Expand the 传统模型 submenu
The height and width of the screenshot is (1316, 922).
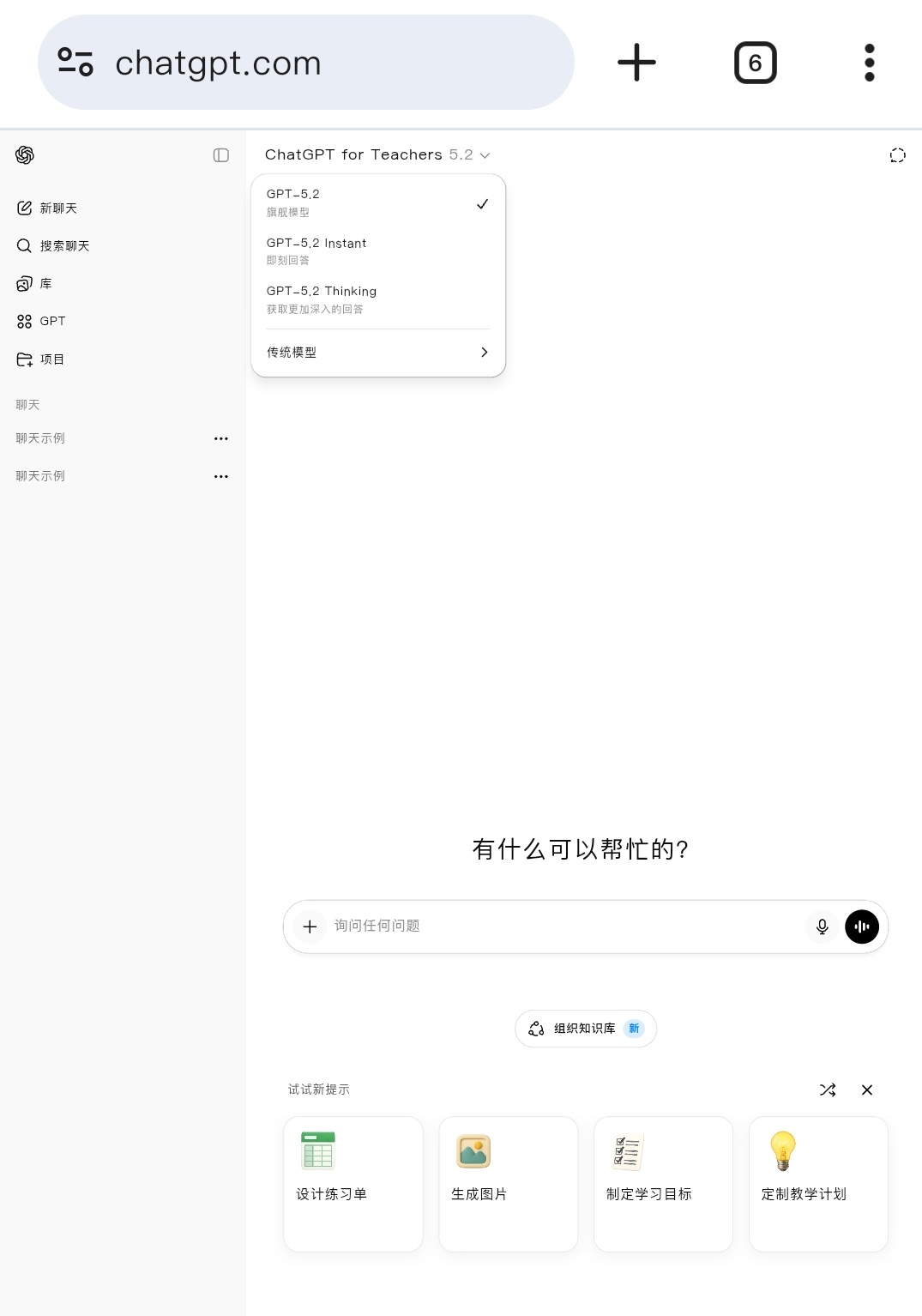[377, 353]
